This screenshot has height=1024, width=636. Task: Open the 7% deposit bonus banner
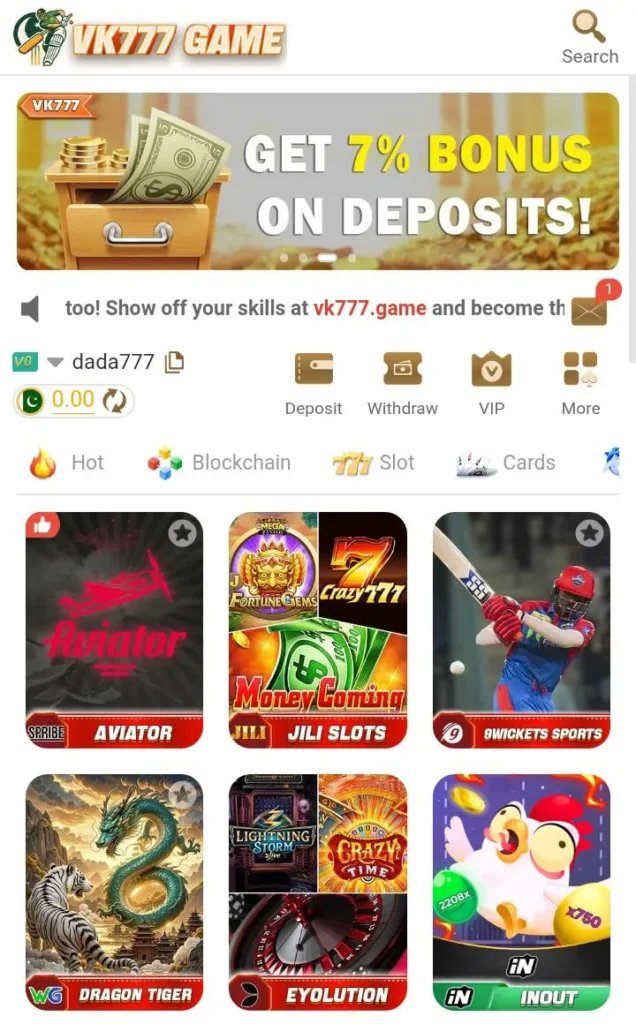click(318, 181)
